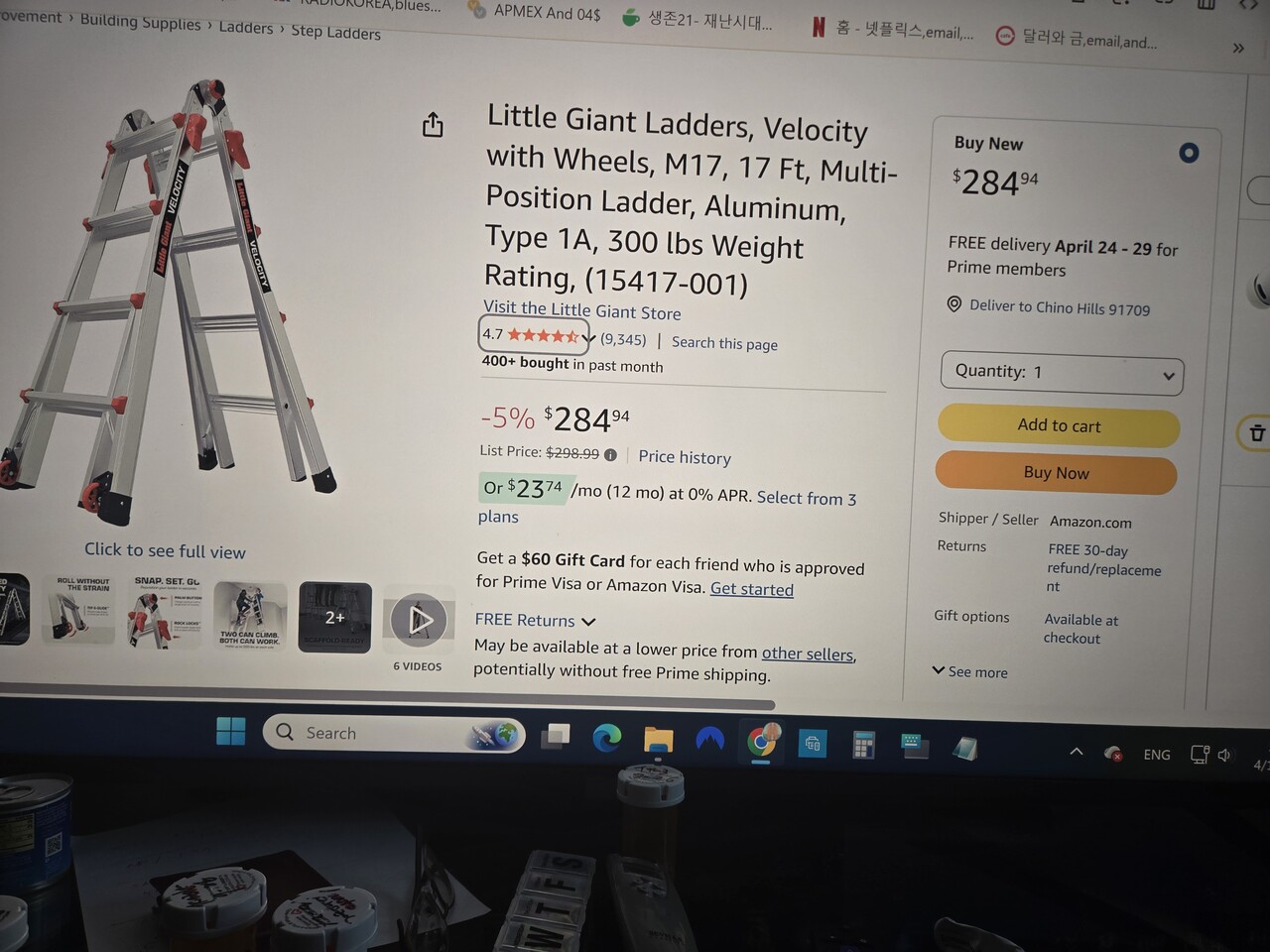Tap the Buy Now button
Image resolution: width=1270 pixels, height=952 pixels.
1056,473
